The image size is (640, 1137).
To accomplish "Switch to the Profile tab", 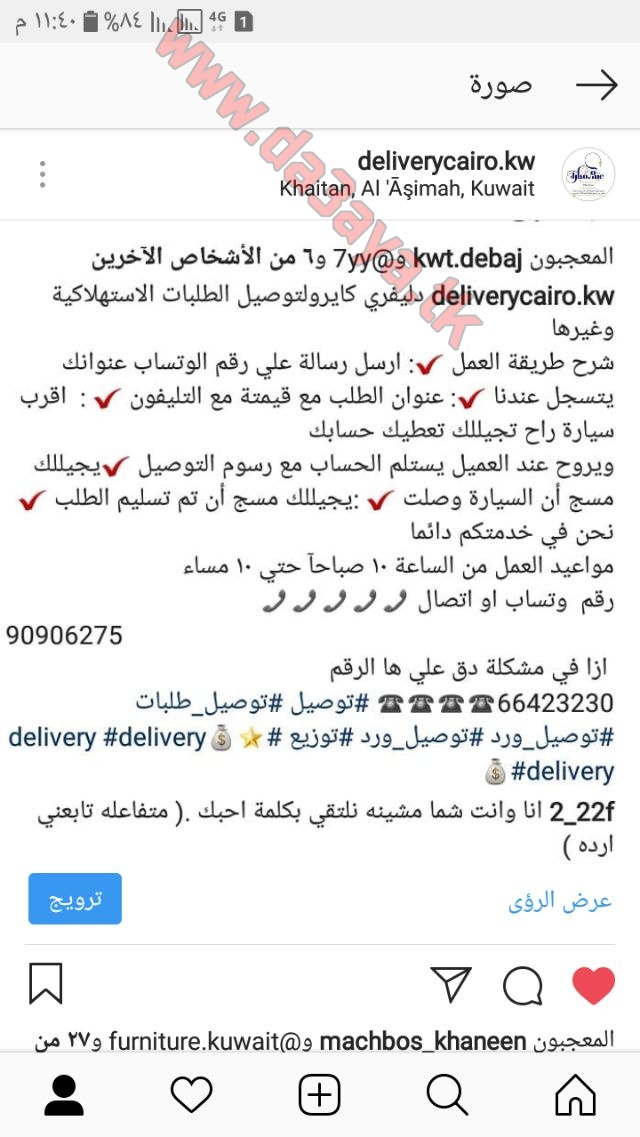I will (64, 1094).
